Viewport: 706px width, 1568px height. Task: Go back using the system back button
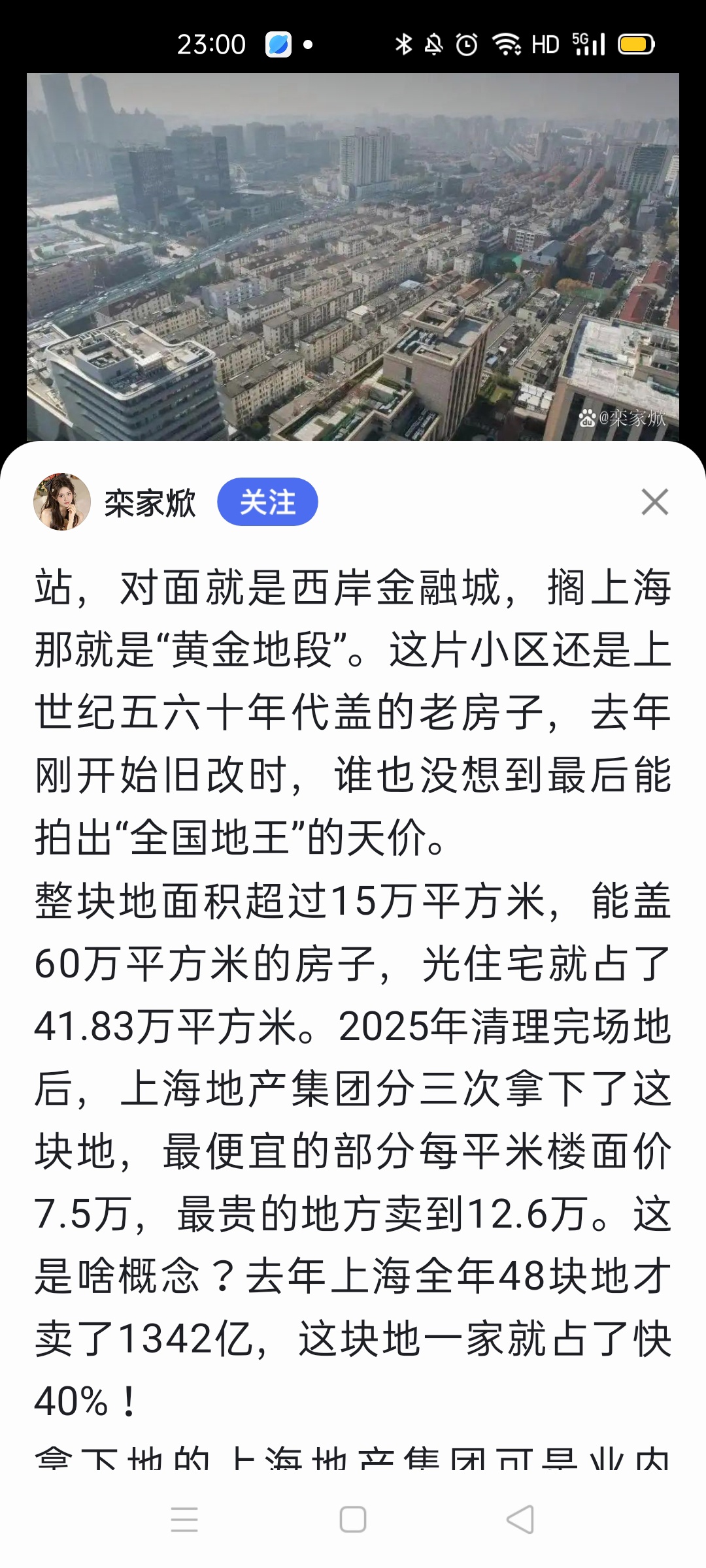pos(520,1519)
